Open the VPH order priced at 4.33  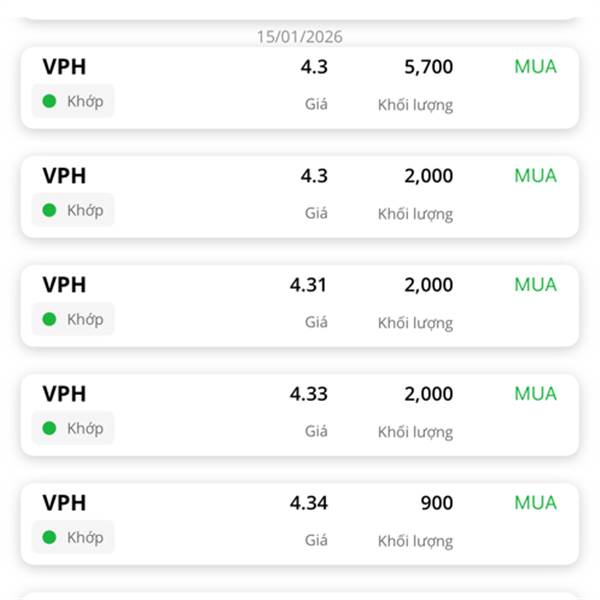[x=300, y=415]
